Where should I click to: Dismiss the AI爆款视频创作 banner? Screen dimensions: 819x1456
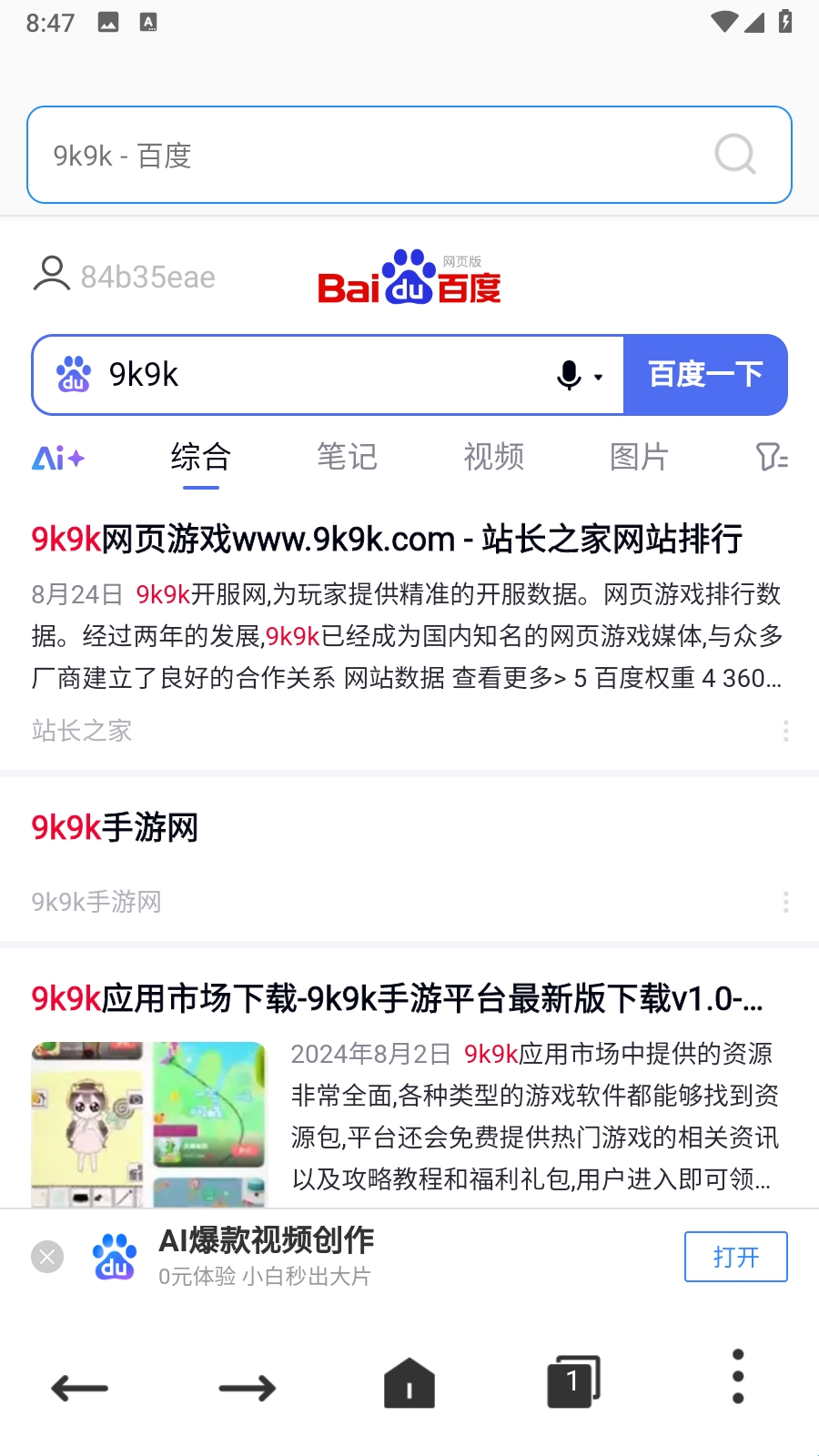click(x=47, y=1257)
